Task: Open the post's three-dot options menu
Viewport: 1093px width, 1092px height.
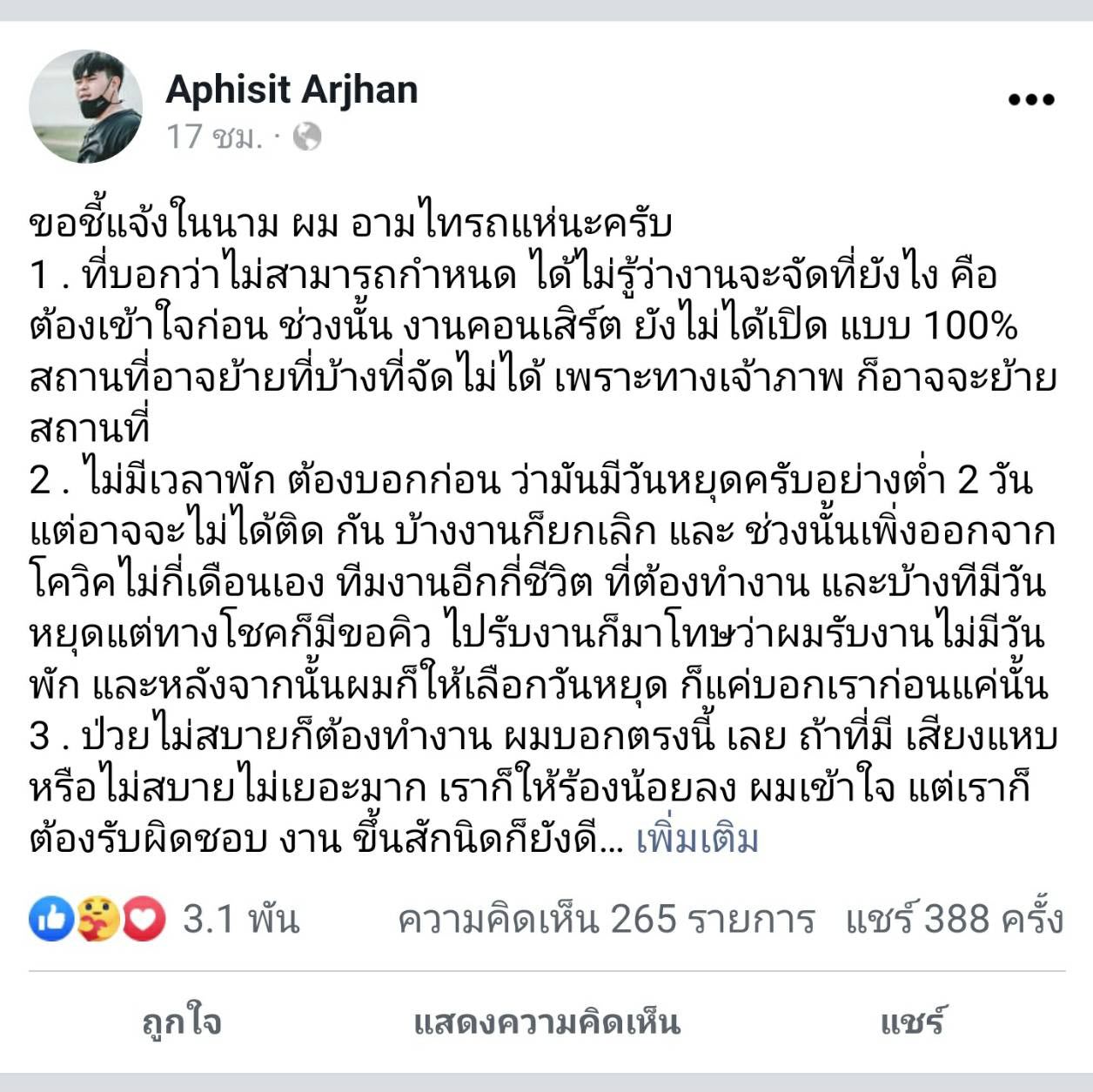Action: pos(1031,99)
